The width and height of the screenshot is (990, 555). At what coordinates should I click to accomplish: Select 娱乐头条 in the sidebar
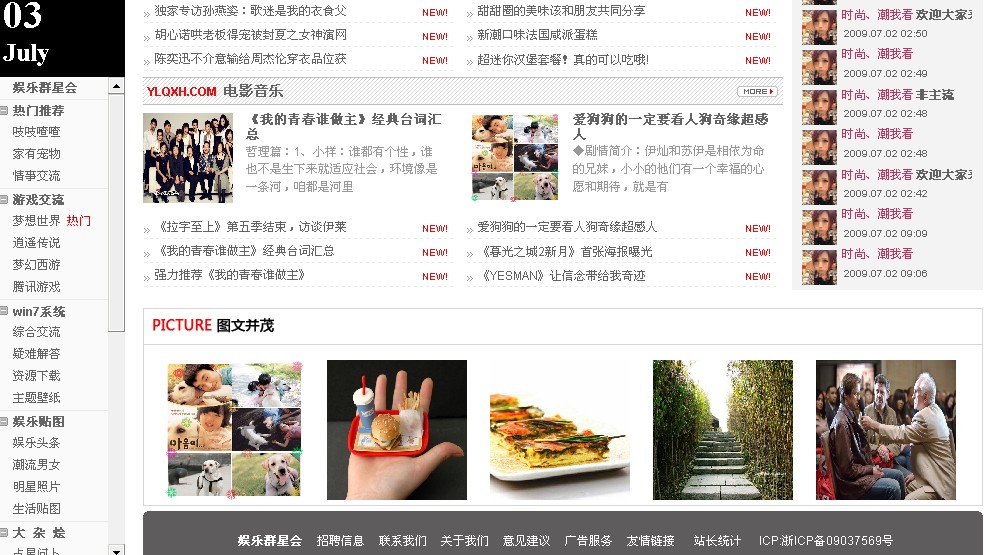[36, 443]
